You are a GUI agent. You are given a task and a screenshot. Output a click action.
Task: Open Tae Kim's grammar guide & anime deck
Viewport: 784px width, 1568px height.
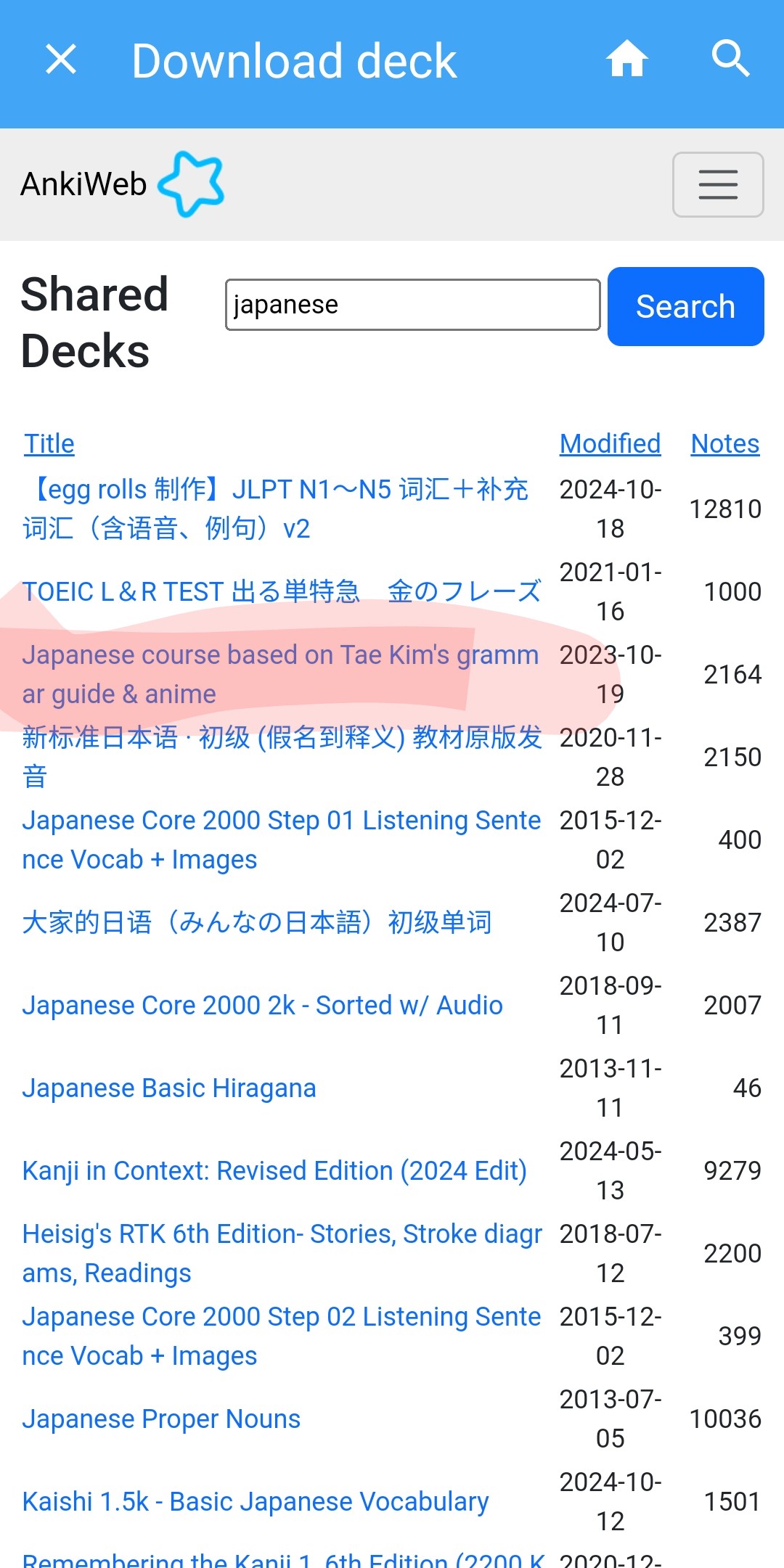point(280,674)
